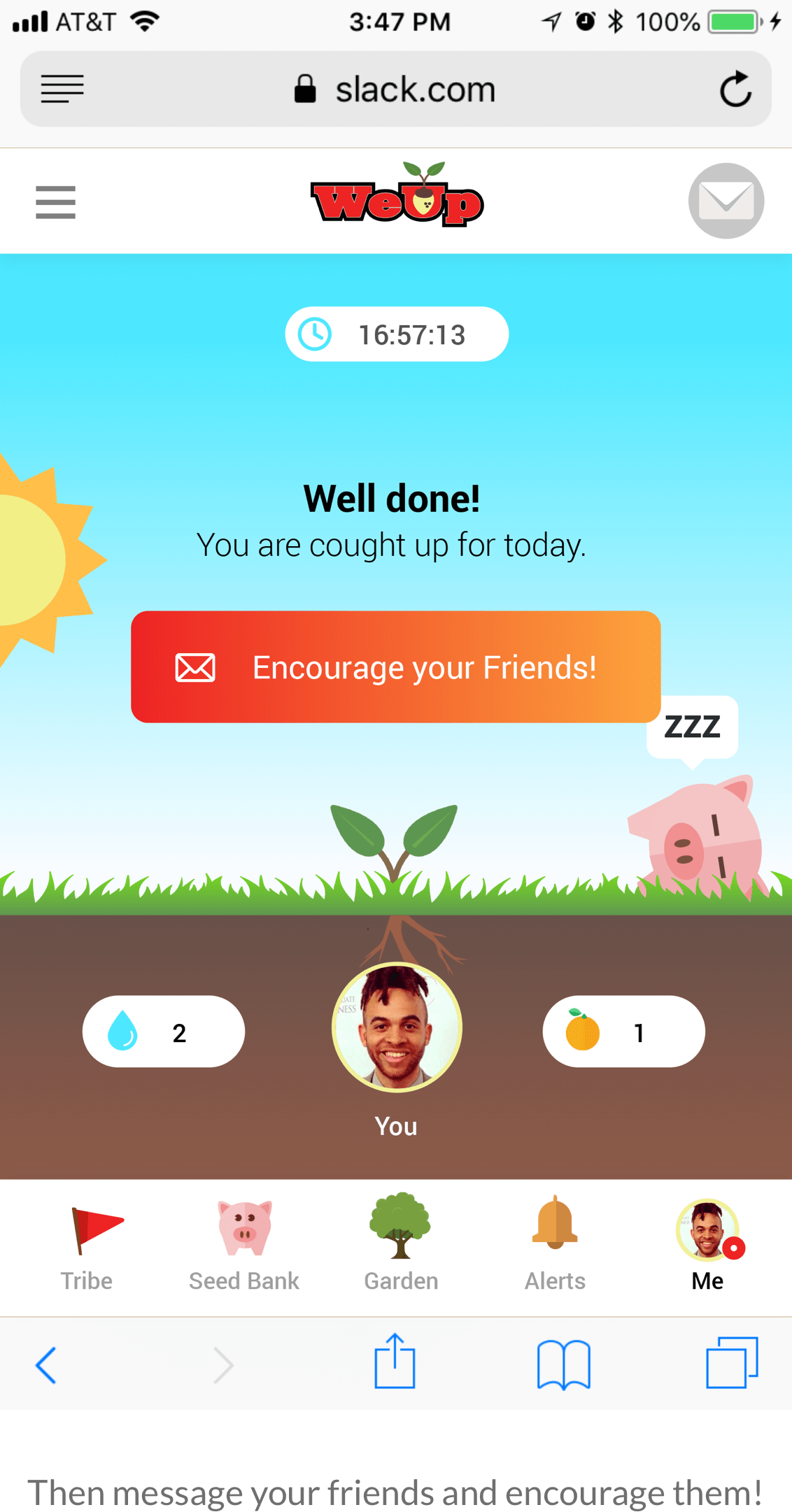Open the Seed Bank tab
This screenshot has width=792, height=1512.
pos(244,1245)
